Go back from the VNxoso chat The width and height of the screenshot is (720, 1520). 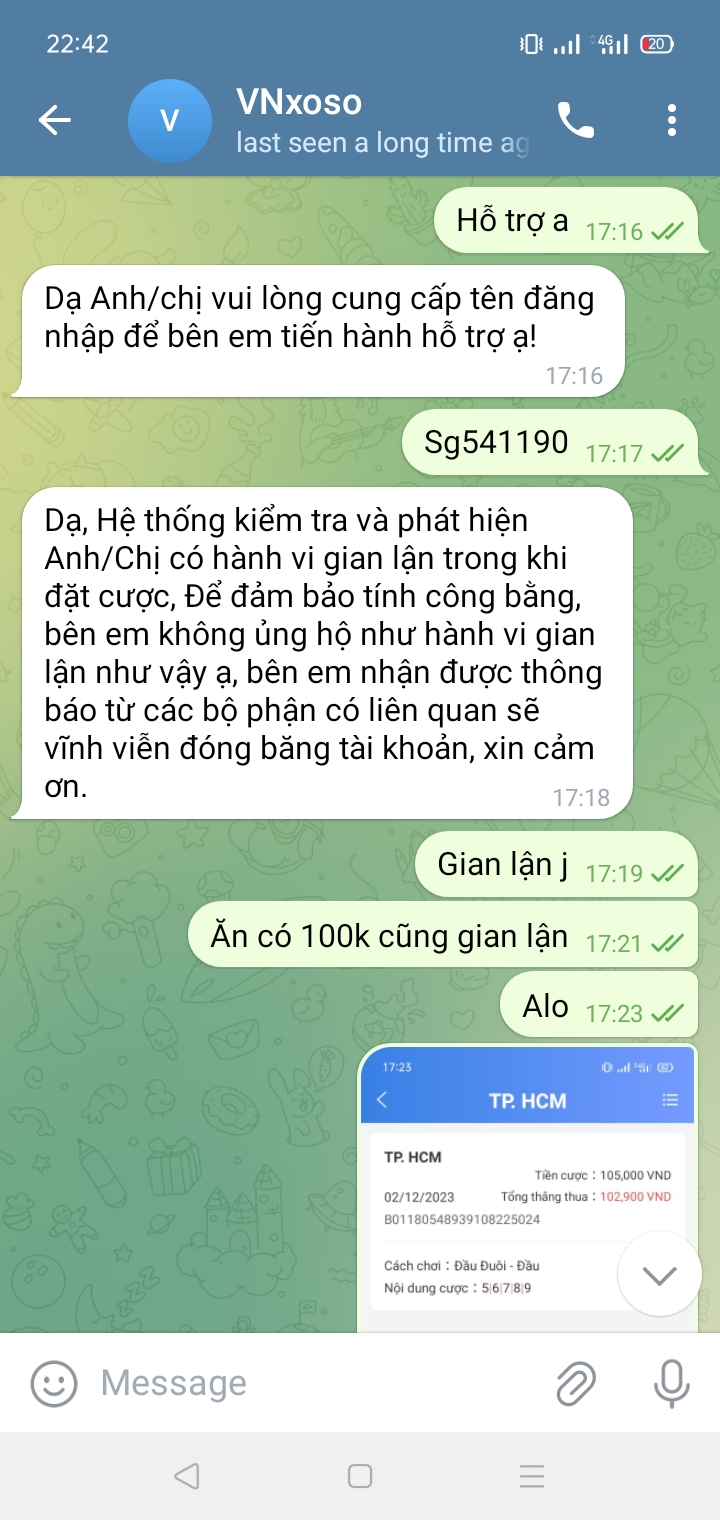55,121
